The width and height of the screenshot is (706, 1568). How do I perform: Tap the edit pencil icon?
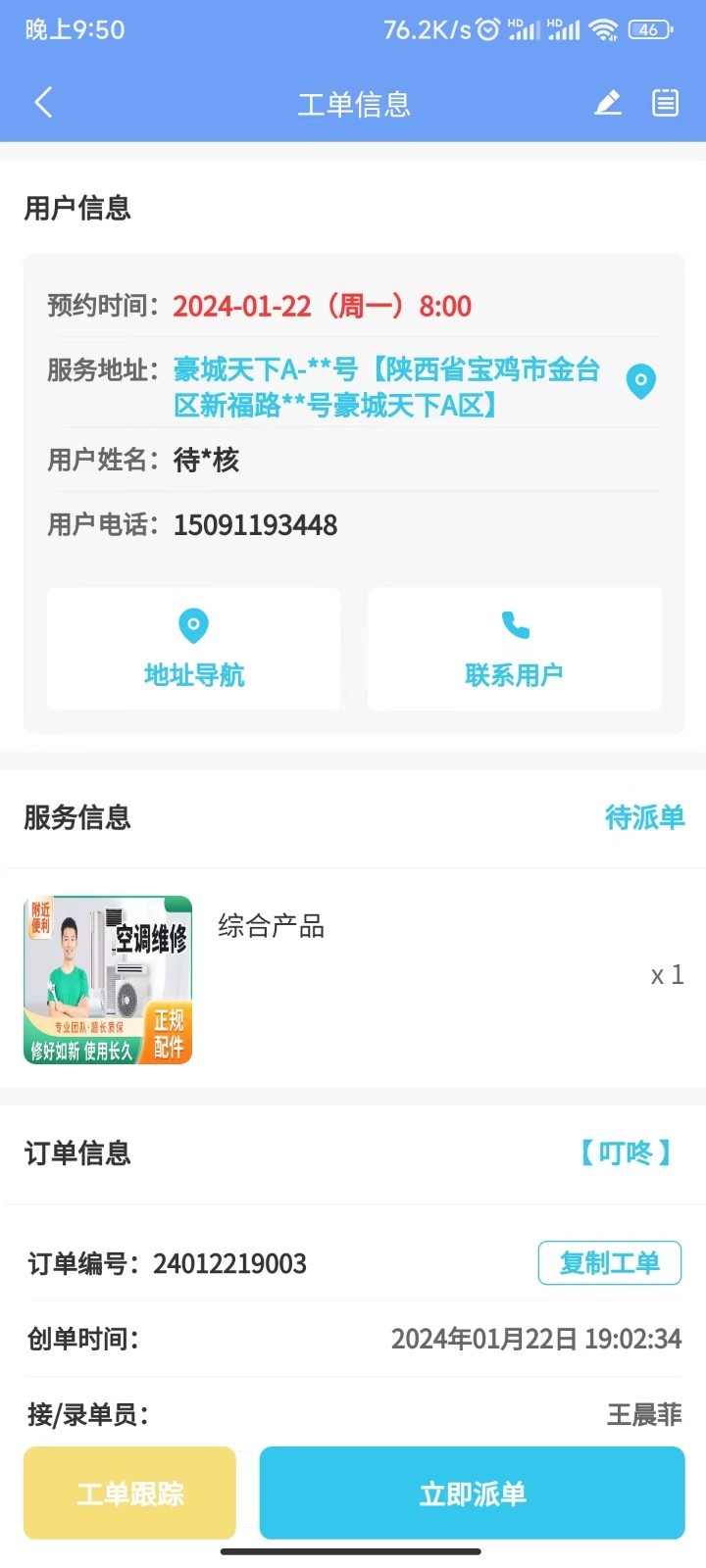point(608,103)
